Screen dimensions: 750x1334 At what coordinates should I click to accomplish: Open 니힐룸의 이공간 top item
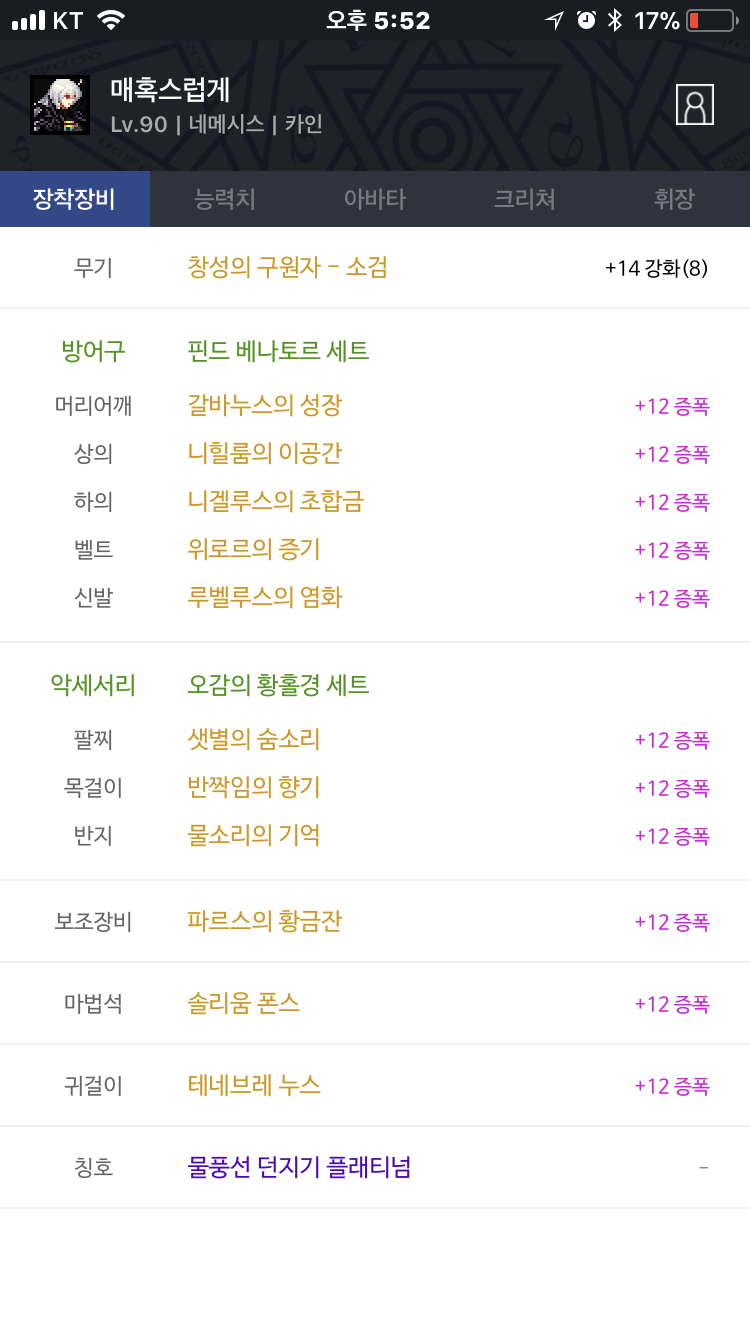265,453
